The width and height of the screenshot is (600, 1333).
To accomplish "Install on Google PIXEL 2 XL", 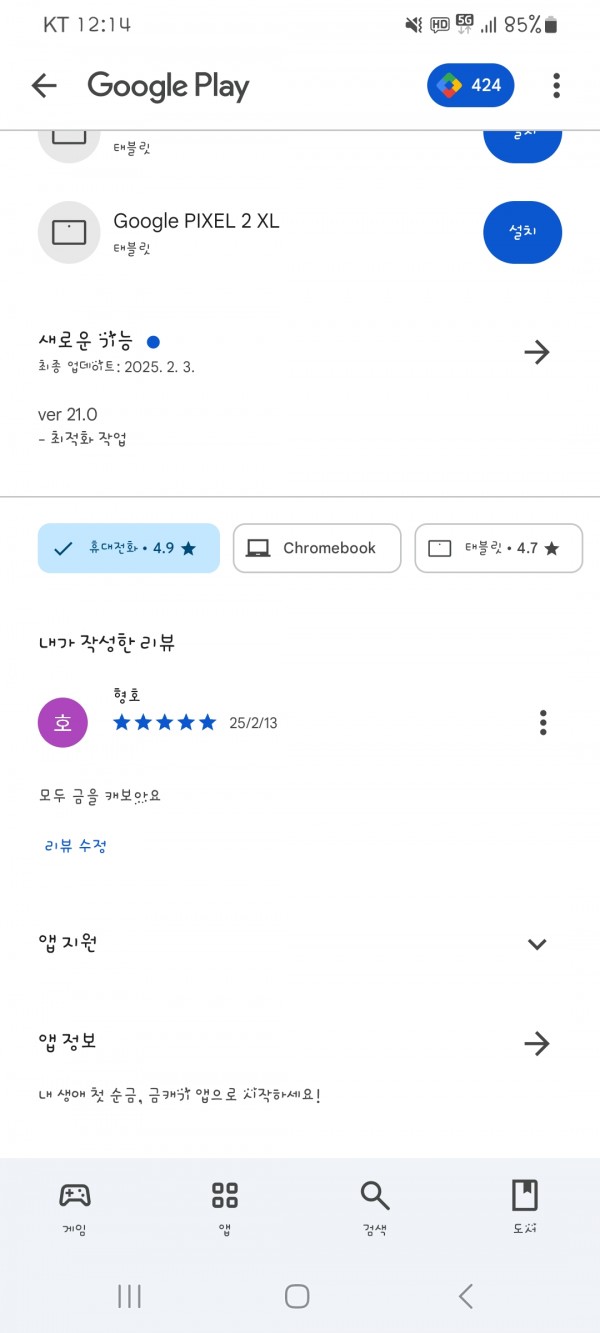I will pos(522,232).
